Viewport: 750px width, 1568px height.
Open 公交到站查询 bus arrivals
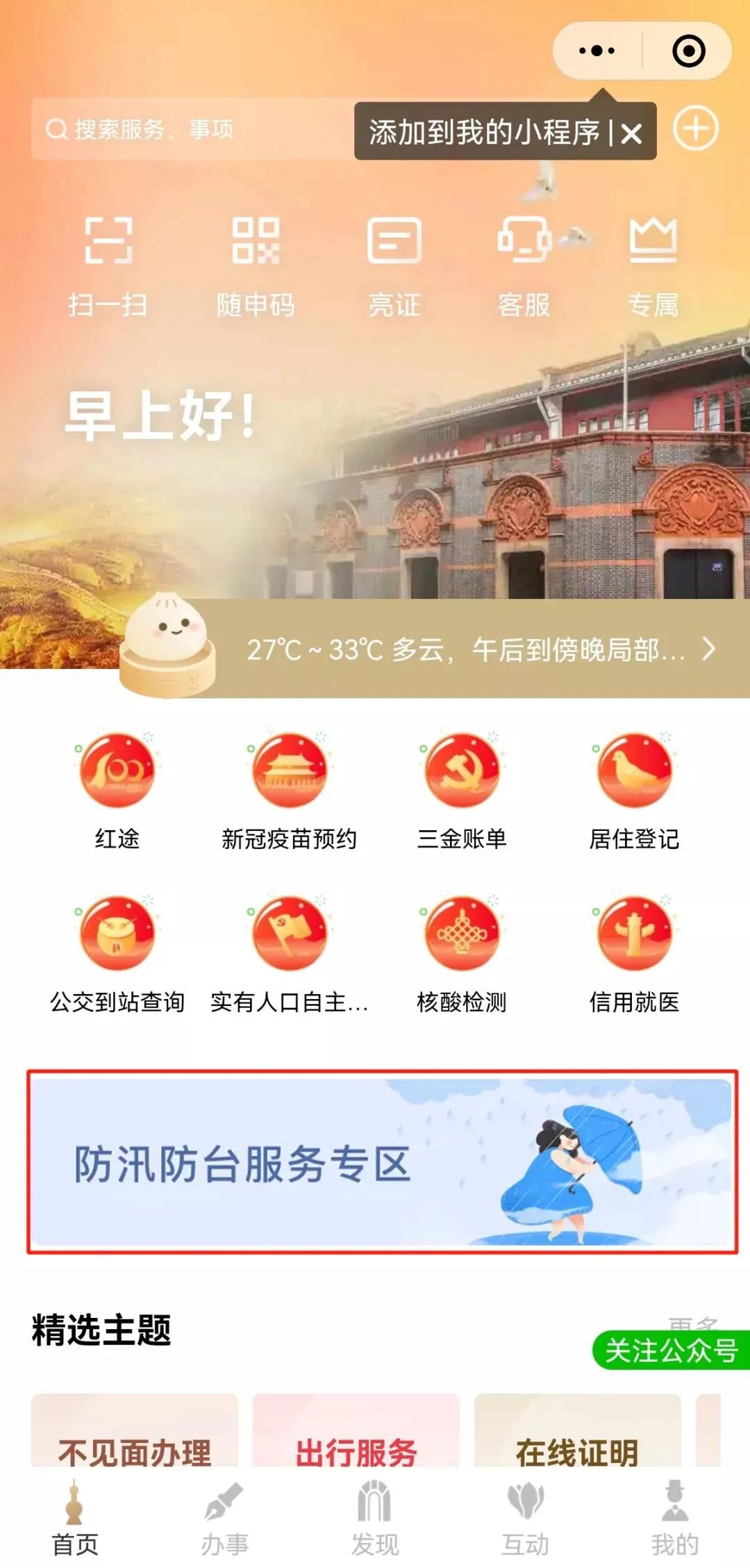[x=117, y=953]
